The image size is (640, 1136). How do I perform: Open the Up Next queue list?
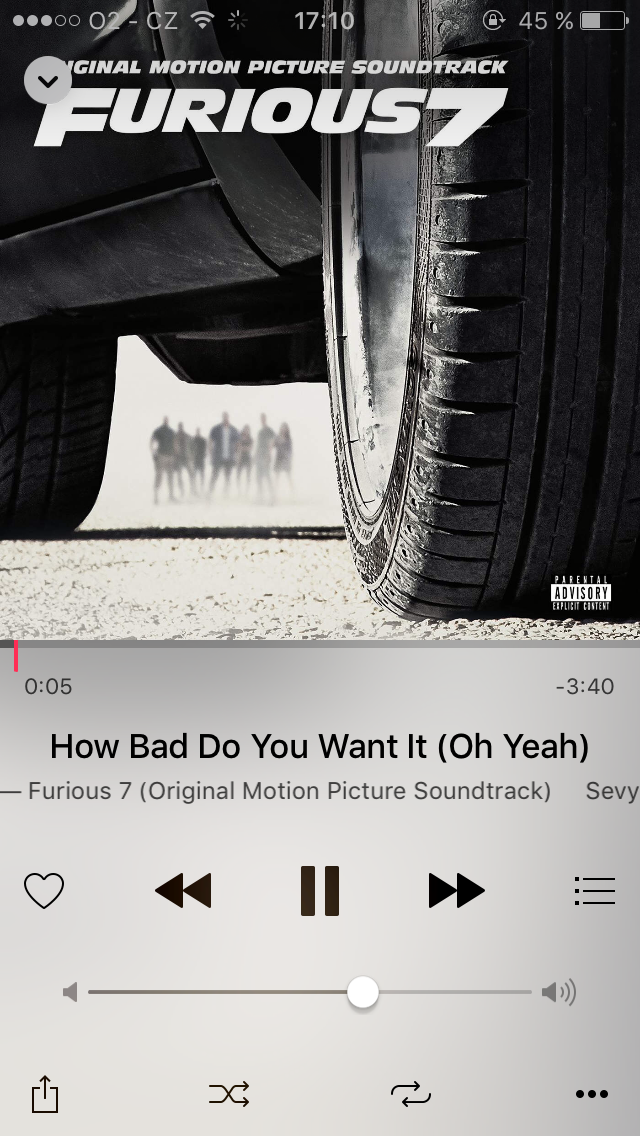coord(595,890)
